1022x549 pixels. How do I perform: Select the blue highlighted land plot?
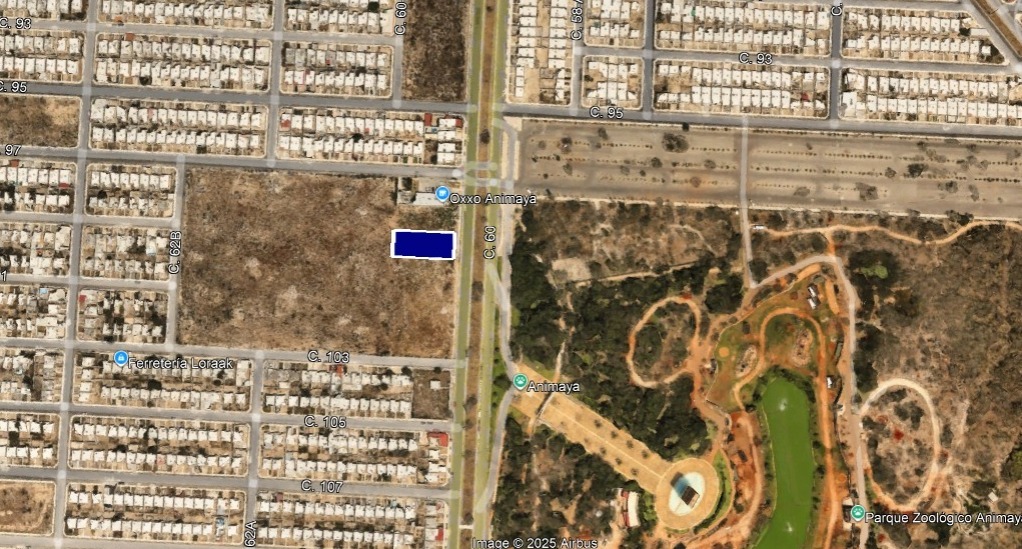tap(423, 244)
